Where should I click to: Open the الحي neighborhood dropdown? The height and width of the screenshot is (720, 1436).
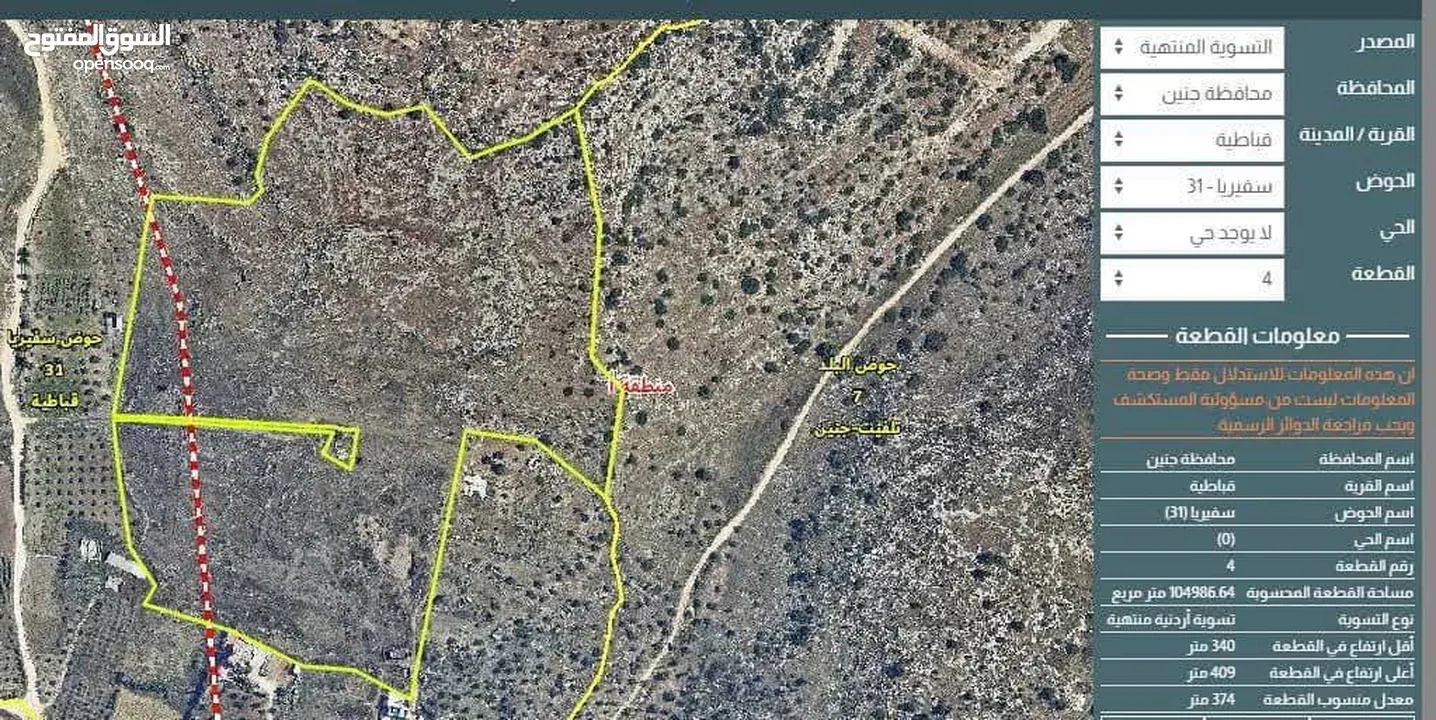coord(1191,233)
